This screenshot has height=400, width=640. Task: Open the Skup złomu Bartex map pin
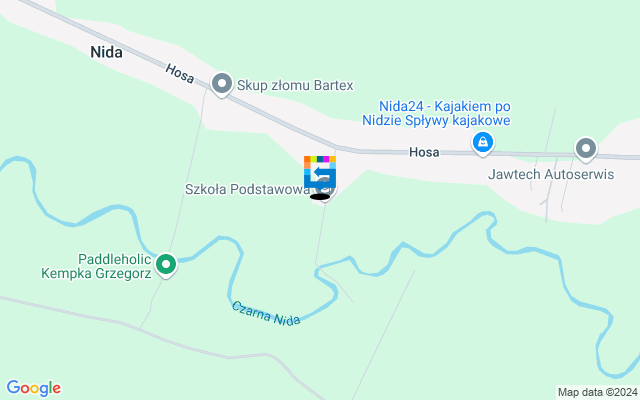(x=222, y=84)
